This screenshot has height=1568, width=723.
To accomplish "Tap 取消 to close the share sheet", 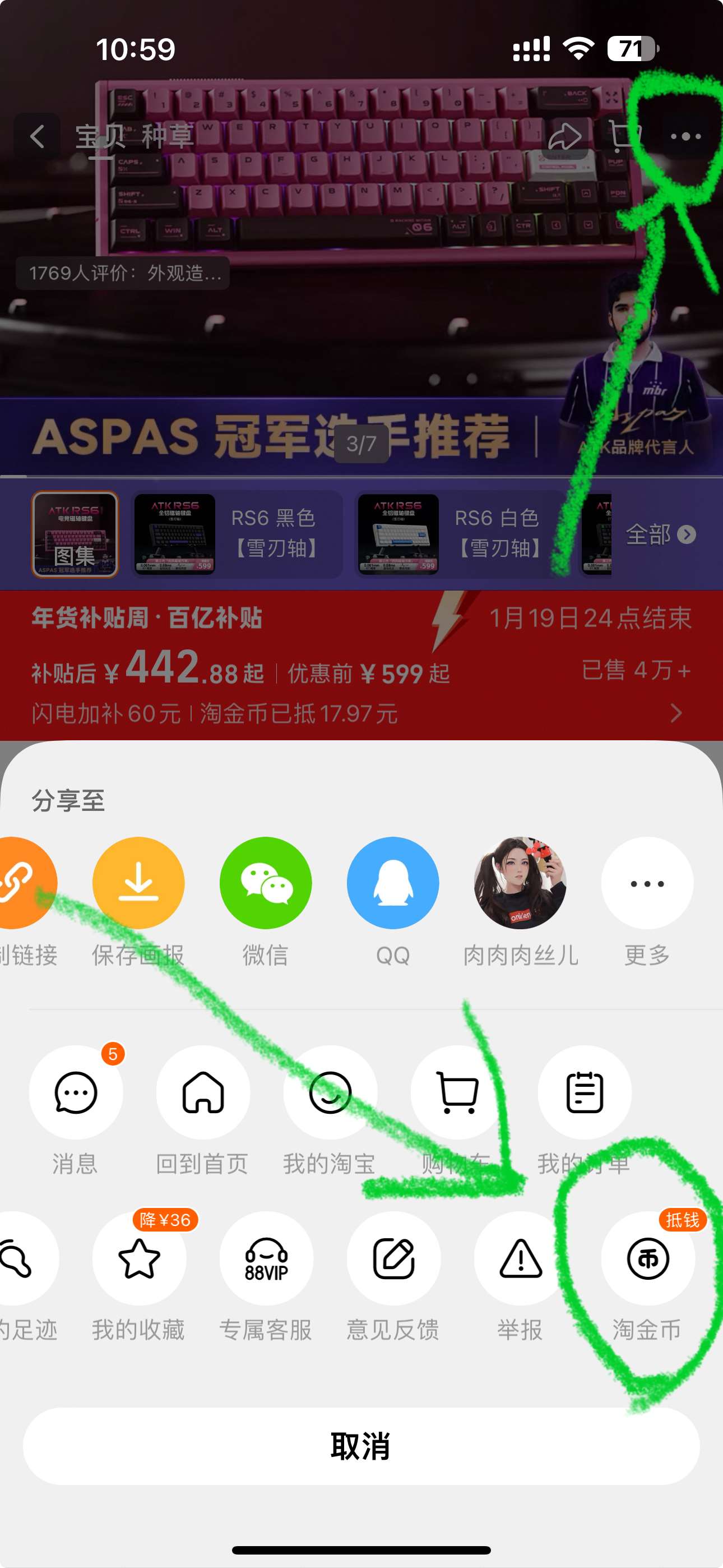I will coord(361,1446).
